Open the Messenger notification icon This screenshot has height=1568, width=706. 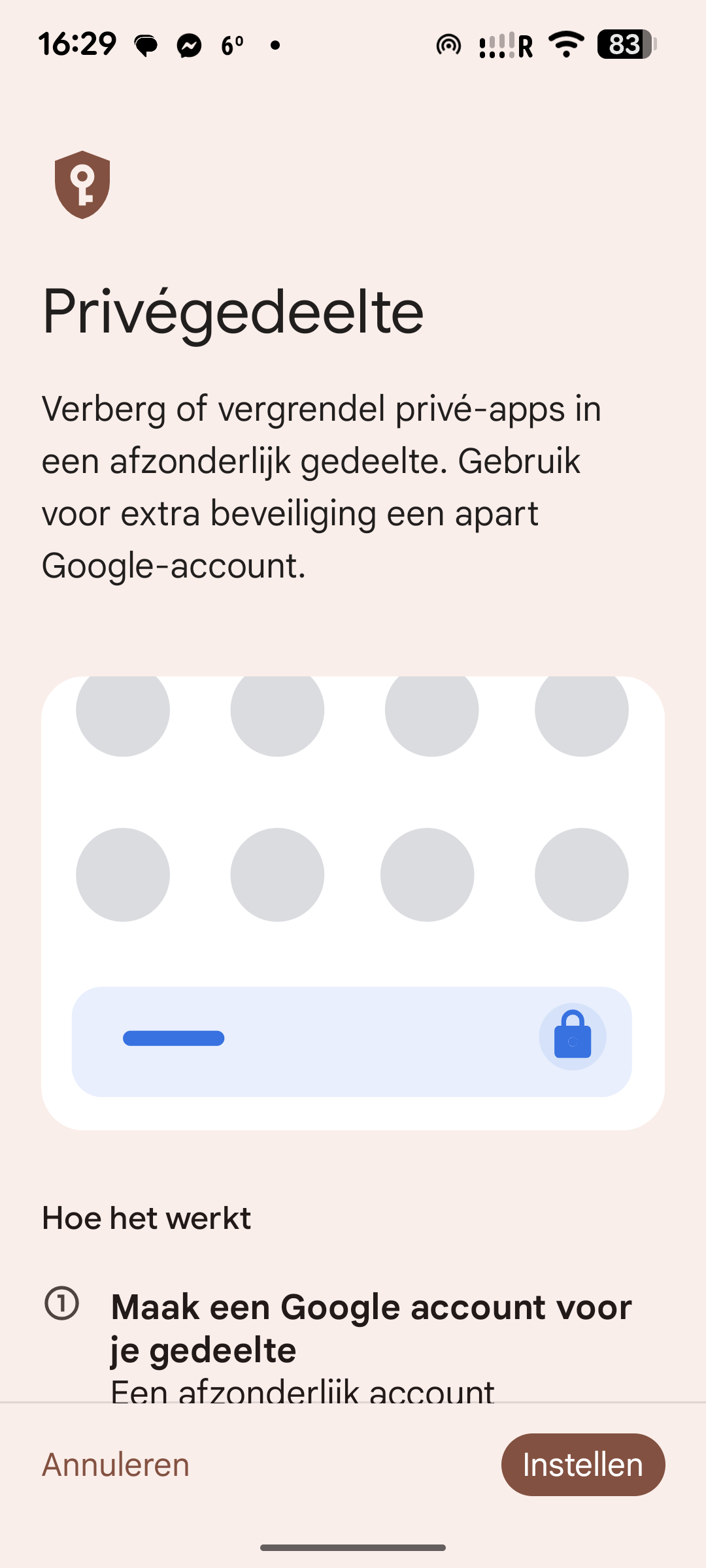click(188, 44)
